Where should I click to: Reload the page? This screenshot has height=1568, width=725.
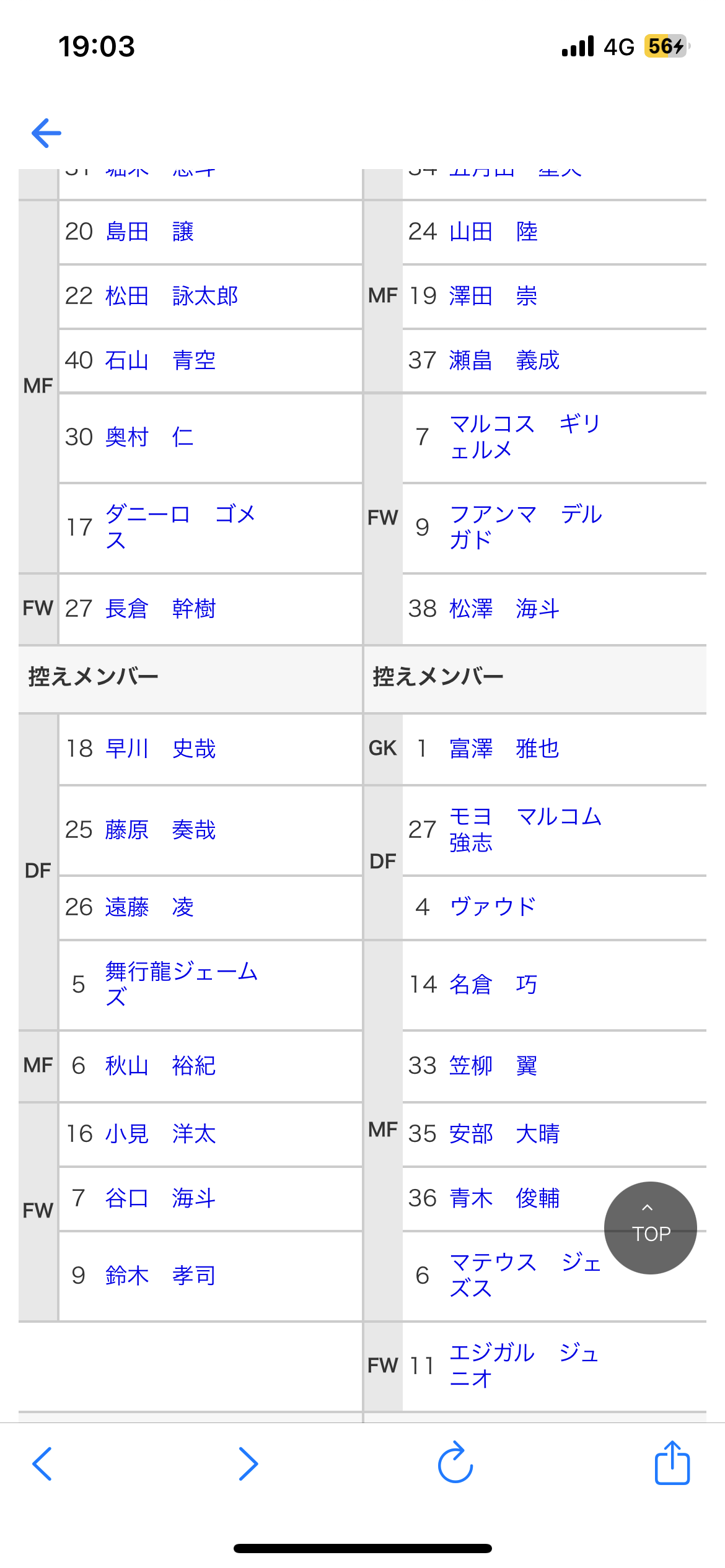click(455, 1463)
